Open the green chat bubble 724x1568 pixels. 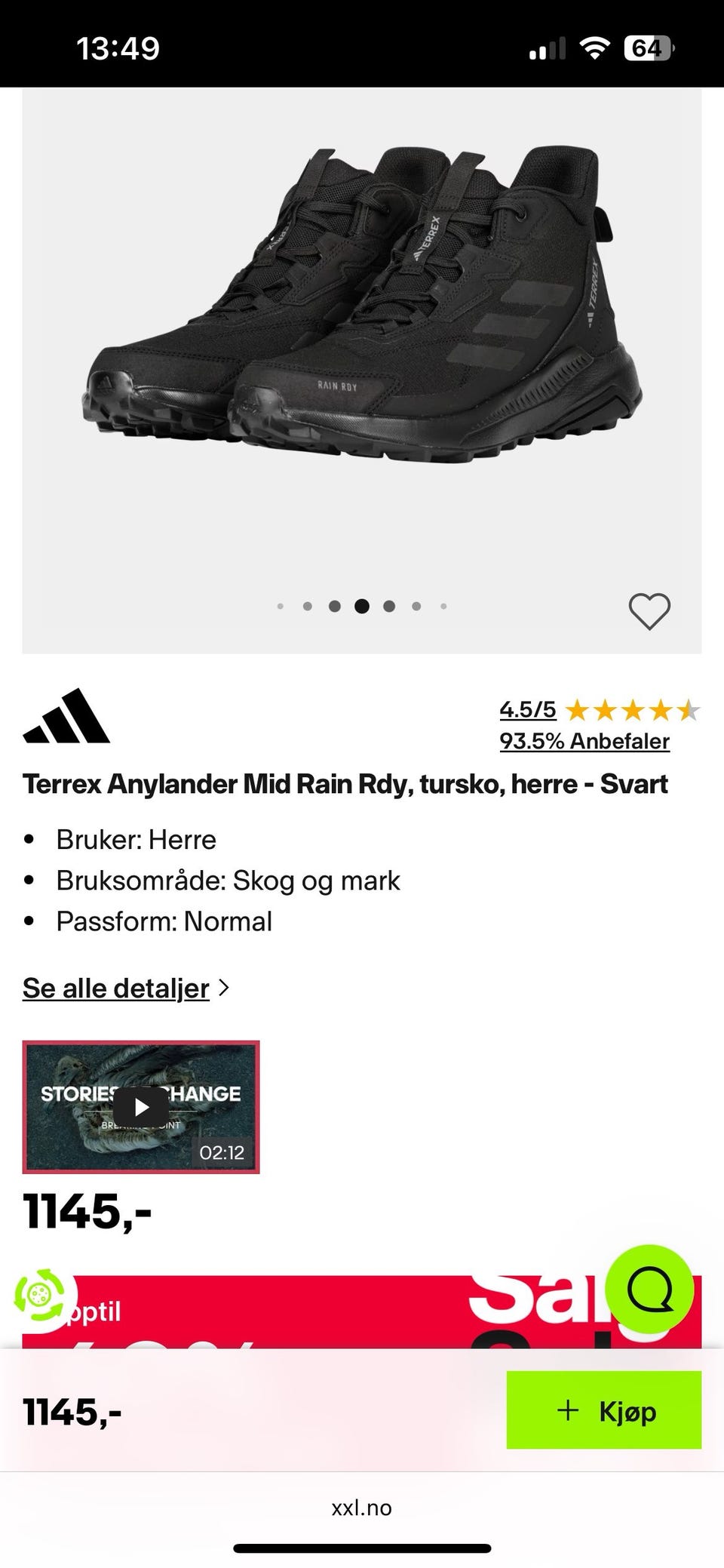(x=649, y=1289)
